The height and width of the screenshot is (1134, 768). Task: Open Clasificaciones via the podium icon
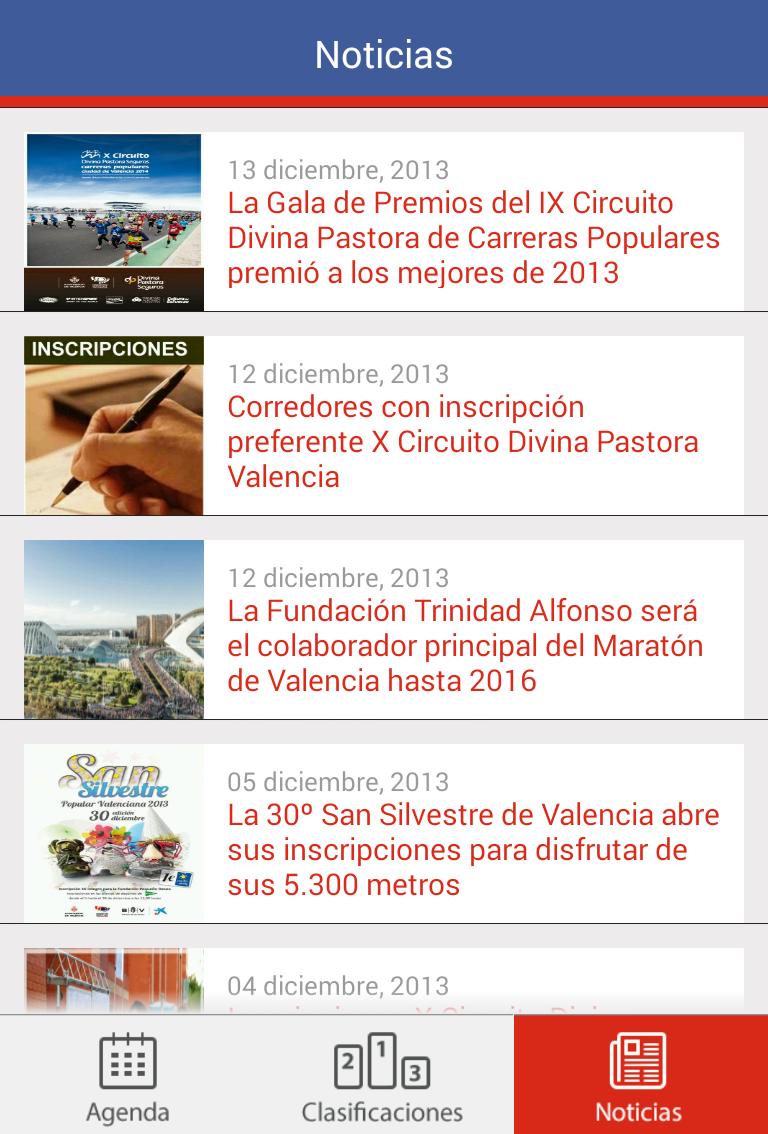(383, 1064)
